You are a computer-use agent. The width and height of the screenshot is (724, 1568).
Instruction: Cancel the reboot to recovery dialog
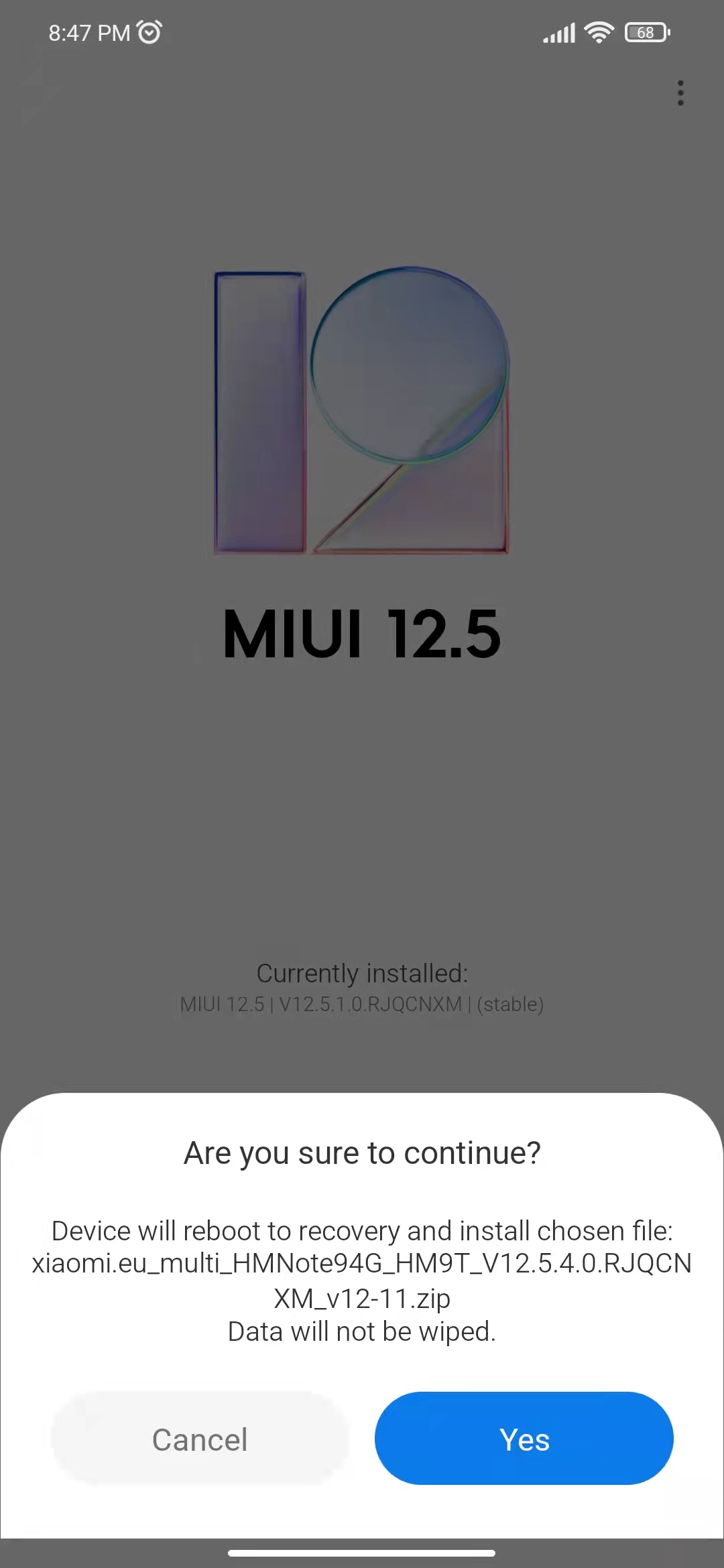tap(200, 1439)
